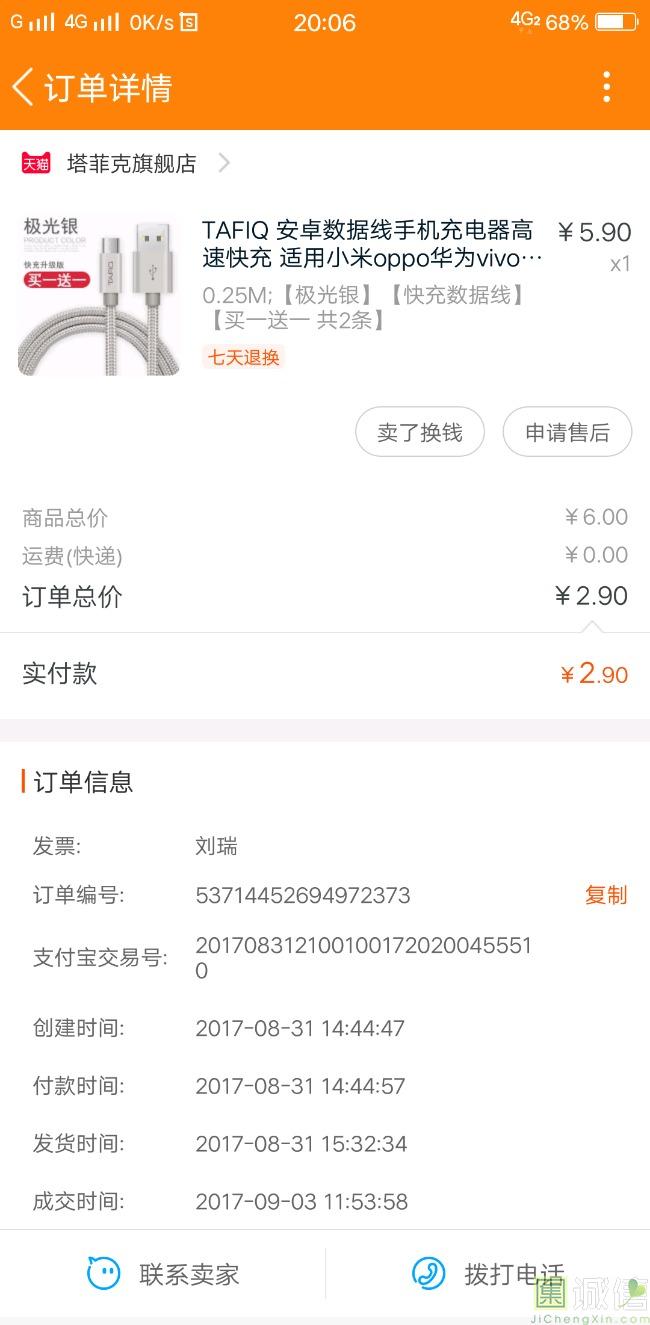Viewport: 650px width, 1325px height.
Task: Copy the order number with 复制
Action: point(605,895)
